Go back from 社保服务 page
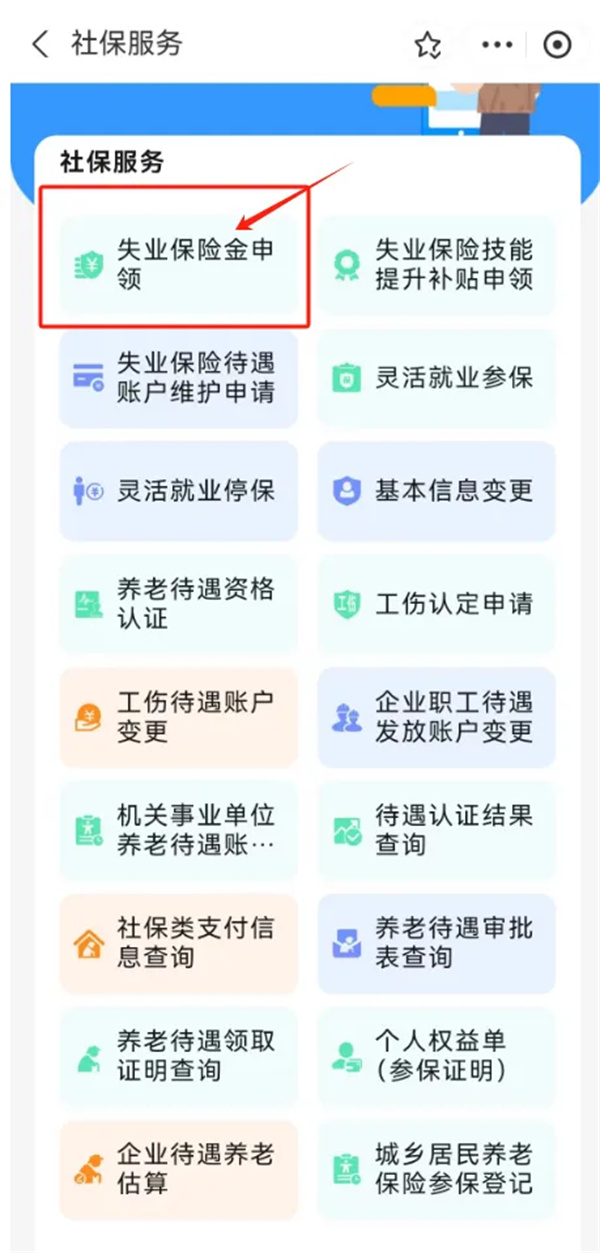This screenshot has height=1253, width=600. [40, 45]
